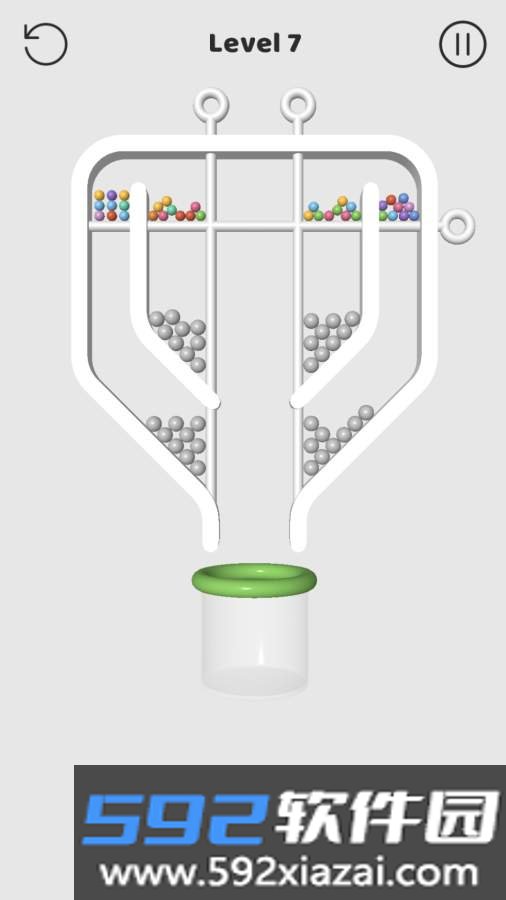Tap the right vertical pin's ring handle

[x=298, y=106]
